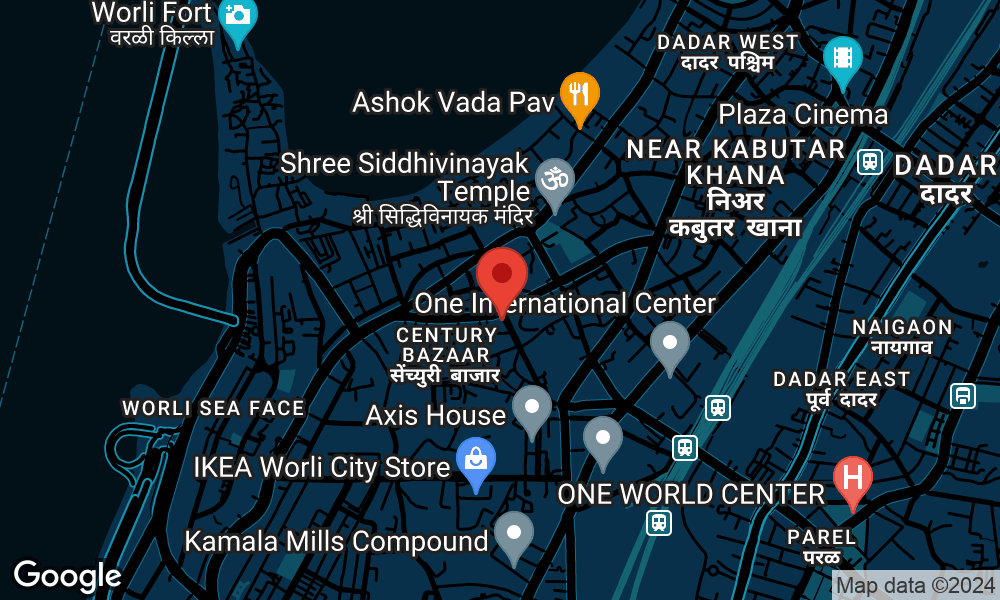Tap the IKEA Worli City Store pin
This screenshot has width=1000, height=600.
click(476, 460)
